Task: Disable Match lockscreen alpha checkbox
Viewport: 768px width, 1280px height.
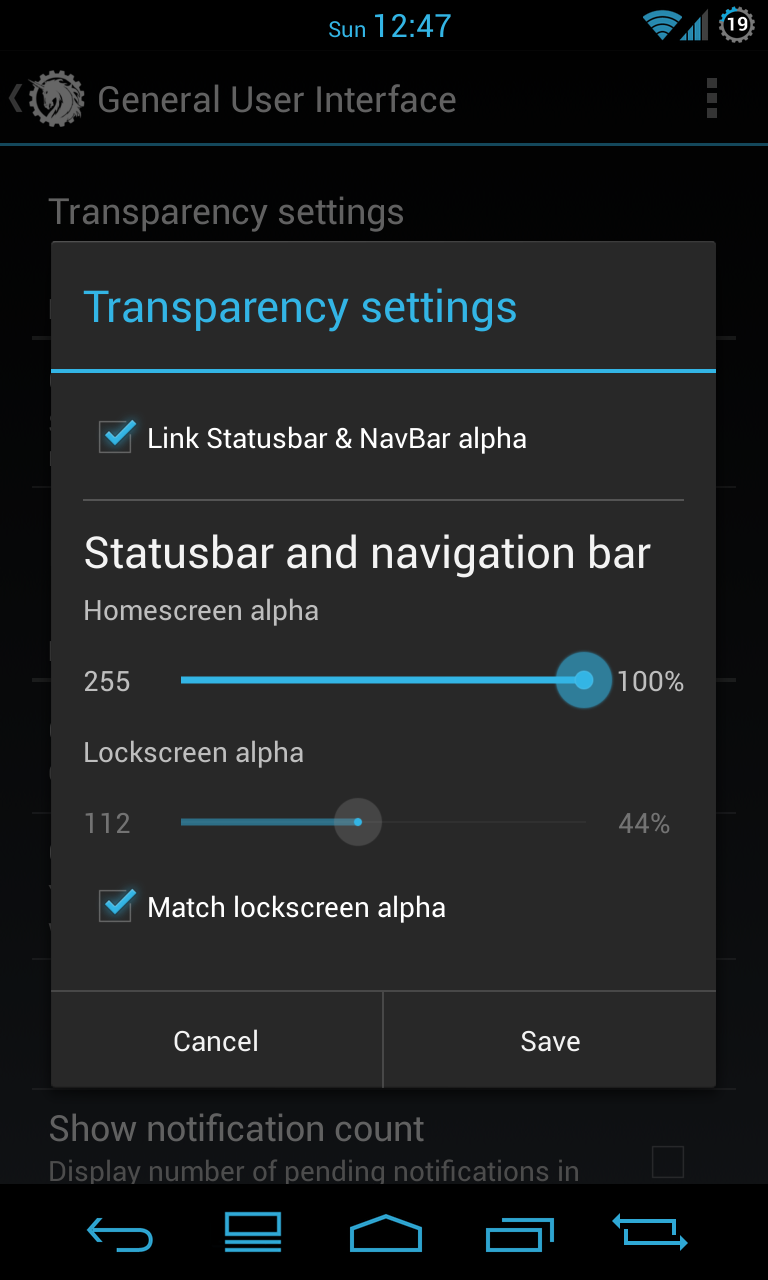Action: point(117,906)
